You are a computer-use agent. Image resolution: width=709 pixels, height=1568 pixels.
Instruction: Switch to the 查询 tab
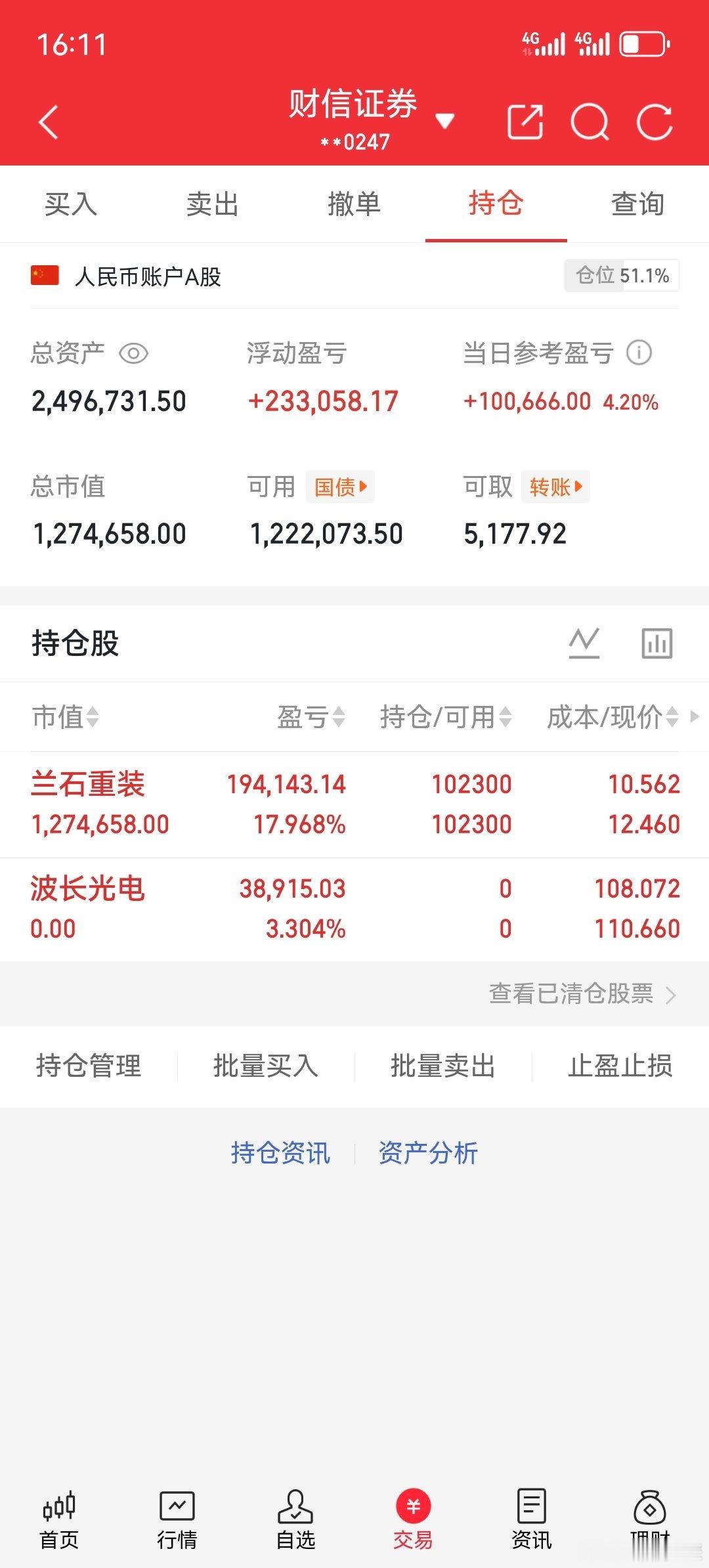pos(639,204)
